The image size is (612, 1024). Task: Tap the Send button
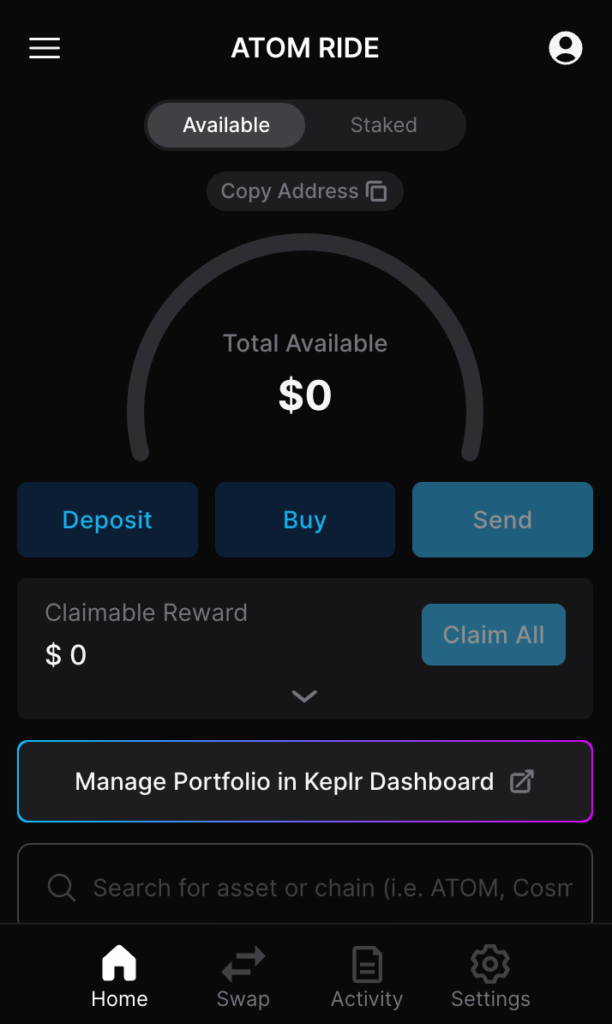click(502, 520)
